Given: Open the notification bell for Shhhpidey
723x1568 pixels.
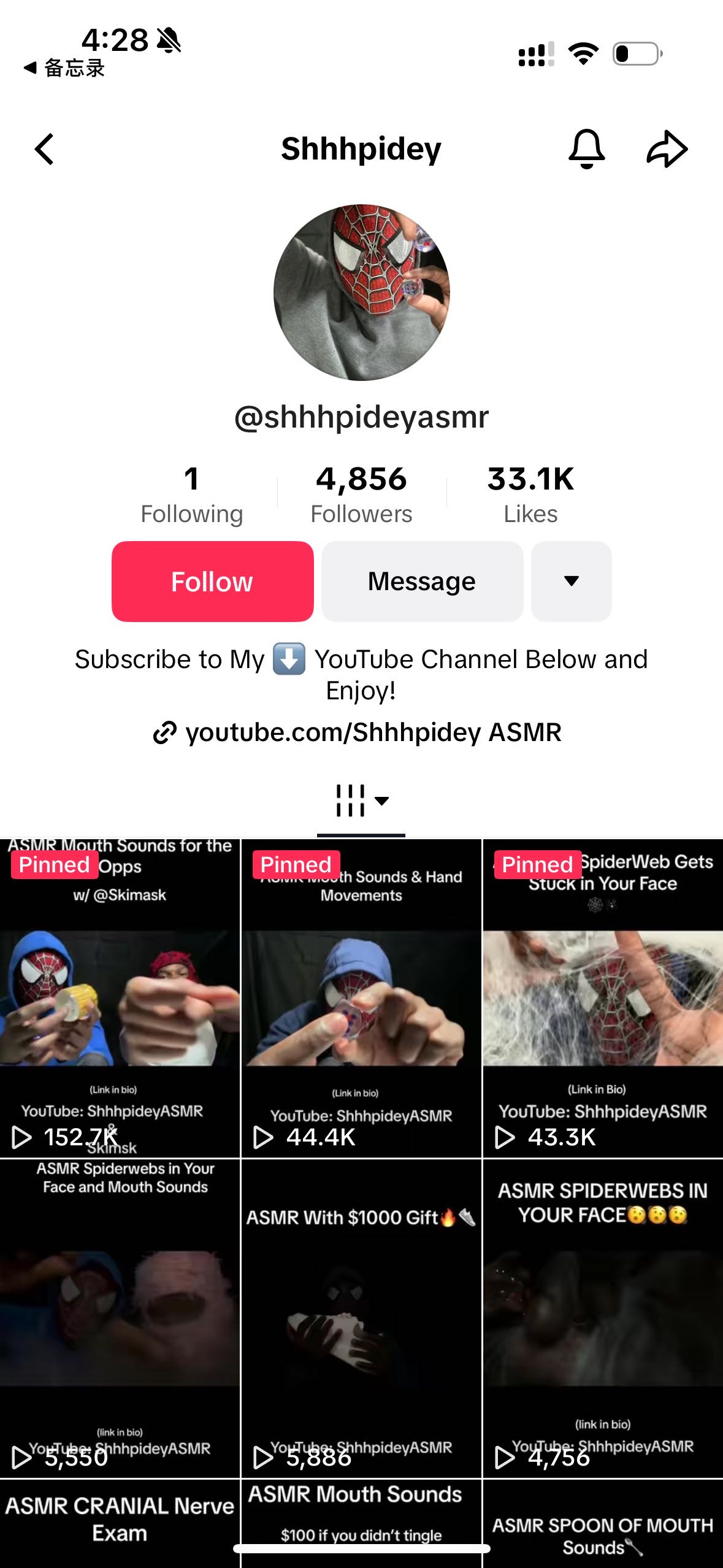Looking at the screenshot, I should (x=586, y=149).
